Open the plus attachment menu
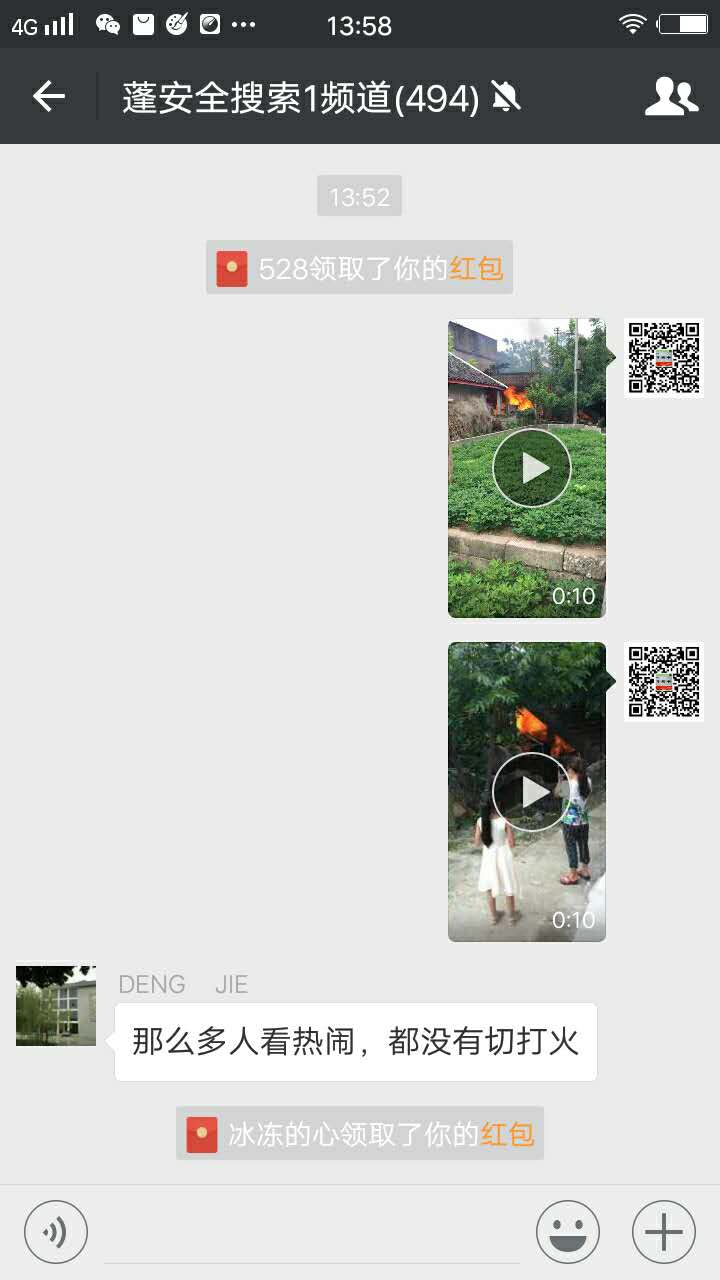Viewport: 720px width, 1280px height. (x=663, y=1232)
